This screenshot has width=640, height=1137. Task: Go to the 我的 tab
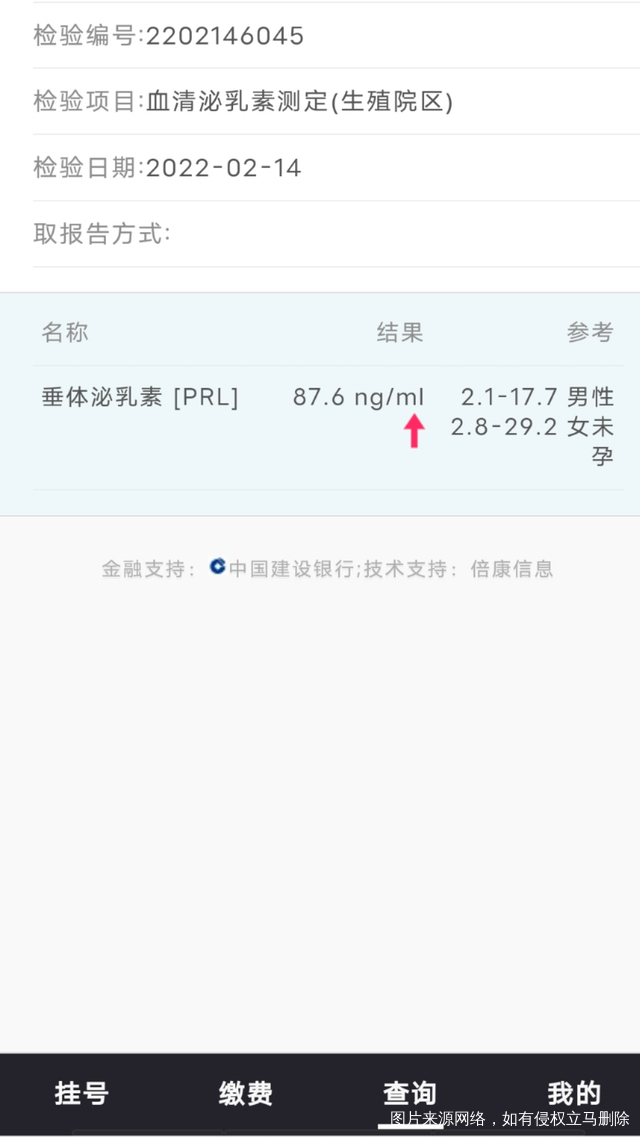[574, 1093]
